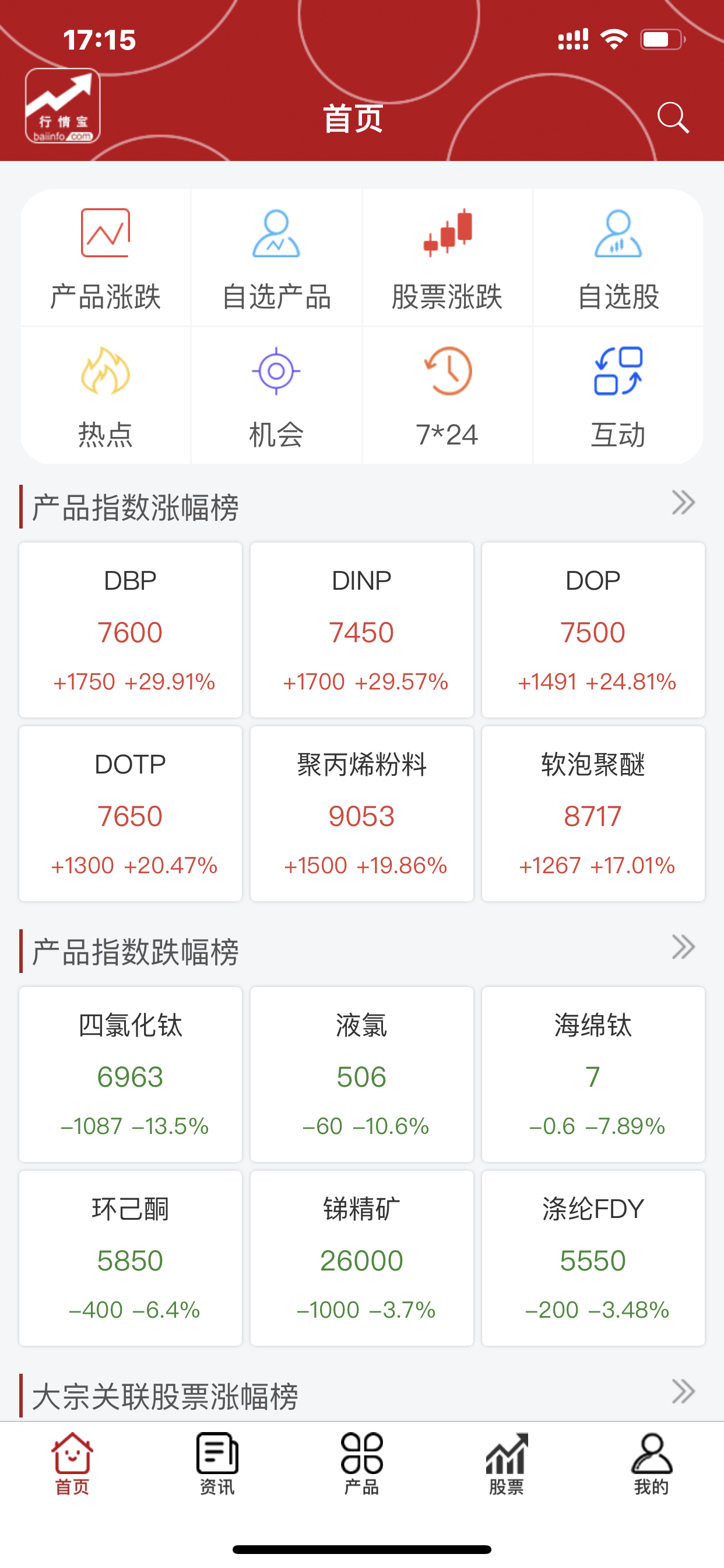Tap the 机会 shortcut
The width and height of the screenshot is (724, 1568).
coord(276,395)
